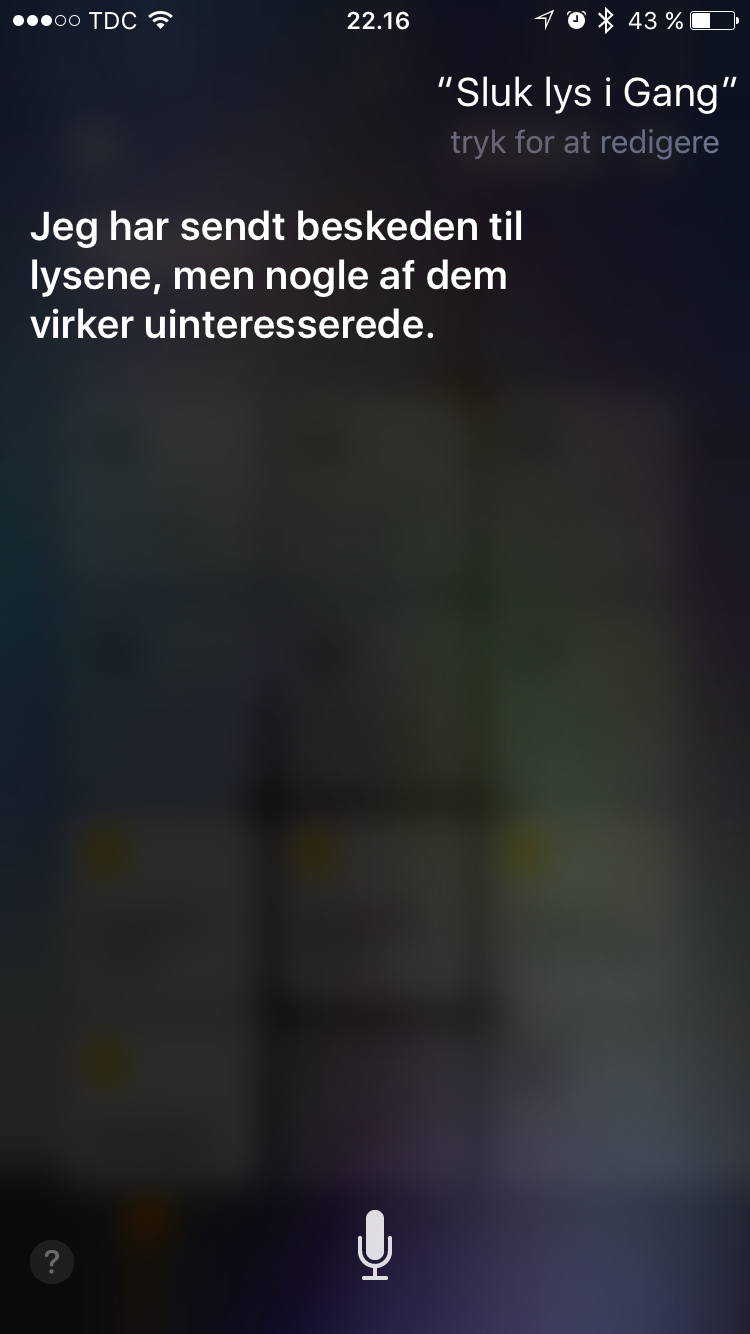The image size is (750, 1334).
Task: Tap the microphone to speak to Siri
Action: pyautogui.click(x=375, y=1244)
